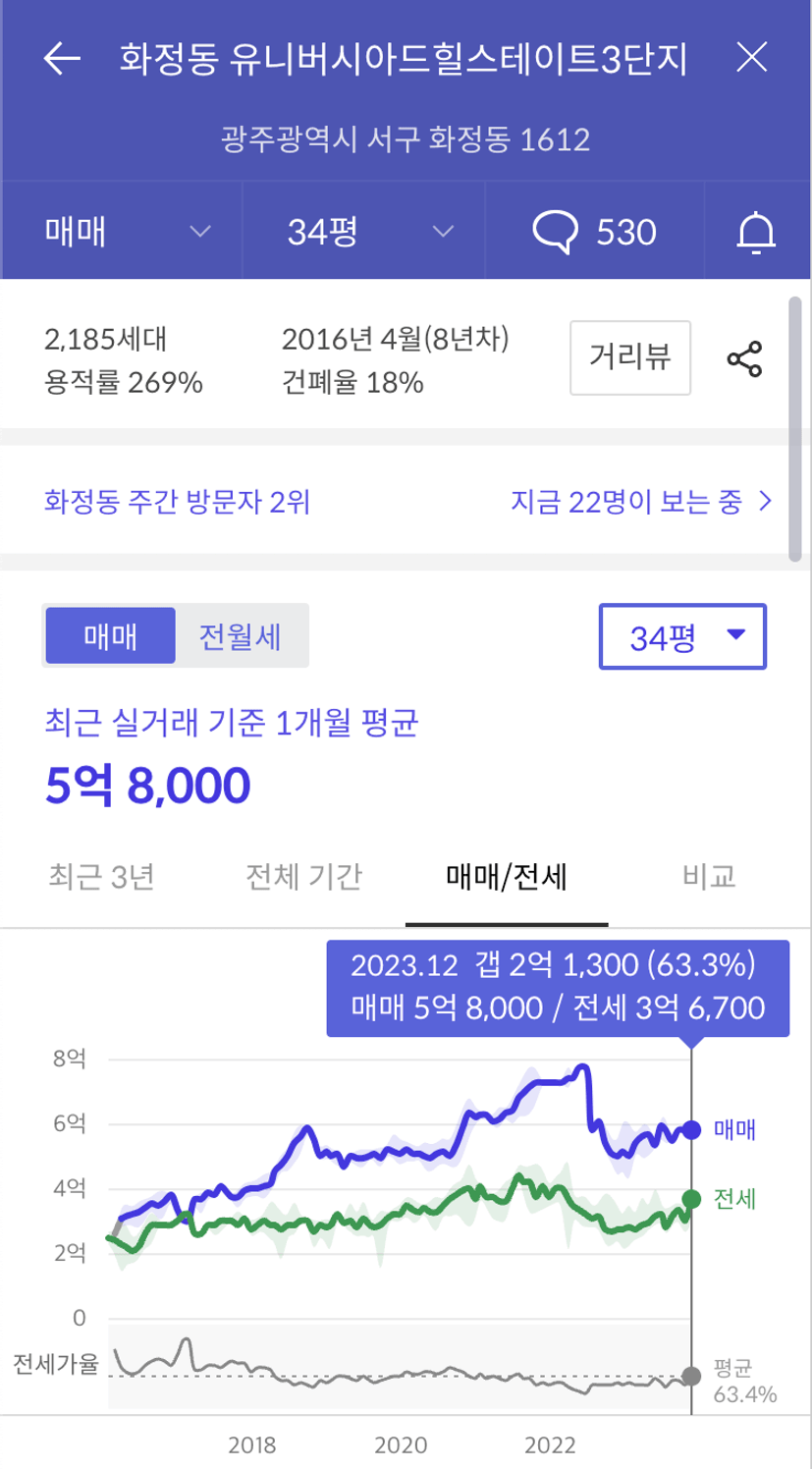The width and height of the screenshot is (812, 1469).
Task: Open the 매매 dropdown in the header
Action: pyautogui.click(x=127, y=233)
